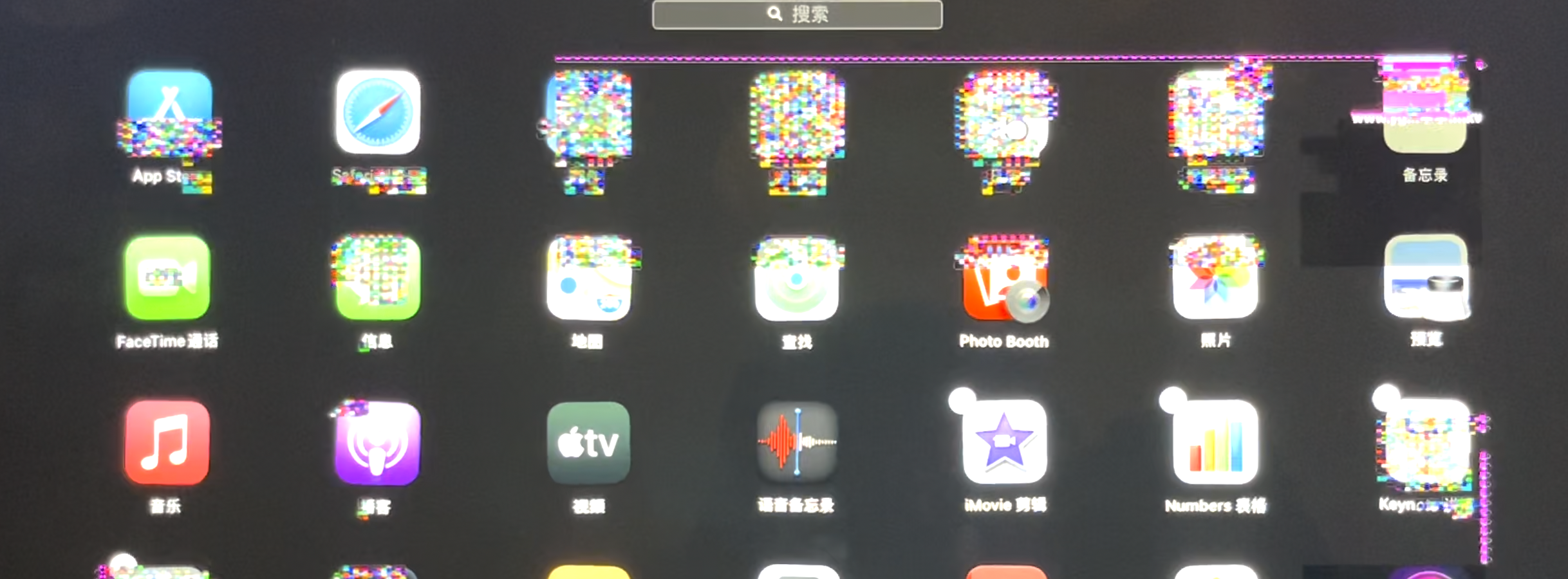Open the App Store app
Image resolution: width=1568 pixels, height=579 pixels.
[x=169, y=113]
